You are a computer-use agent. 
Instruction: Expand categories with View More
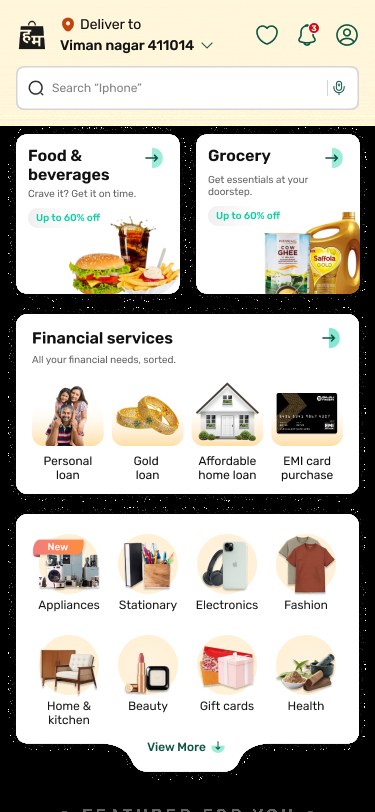tap(185, 747)
